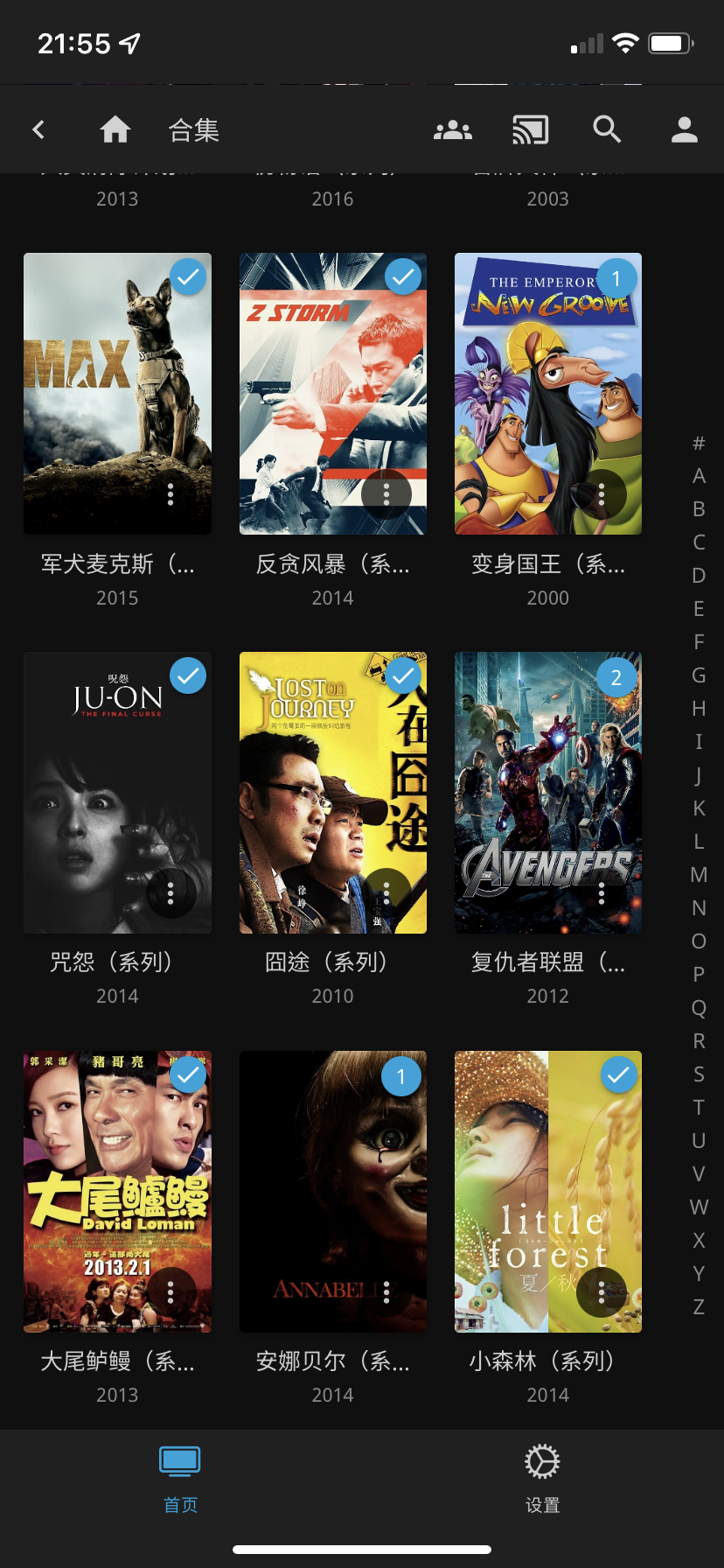Jump to letter M in alphabet index
This screenshot has height=1568, width=724.
click(699, 875)
